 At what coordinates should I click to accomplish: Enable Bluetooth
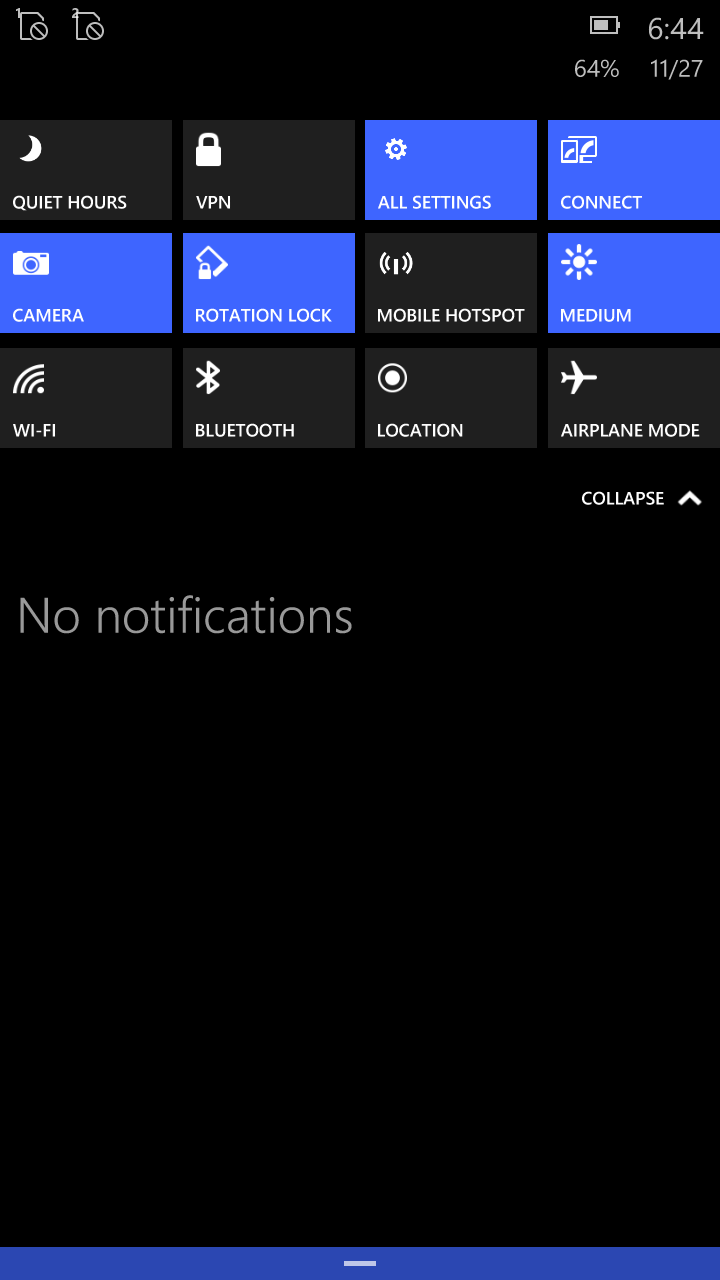click(269, 398)
